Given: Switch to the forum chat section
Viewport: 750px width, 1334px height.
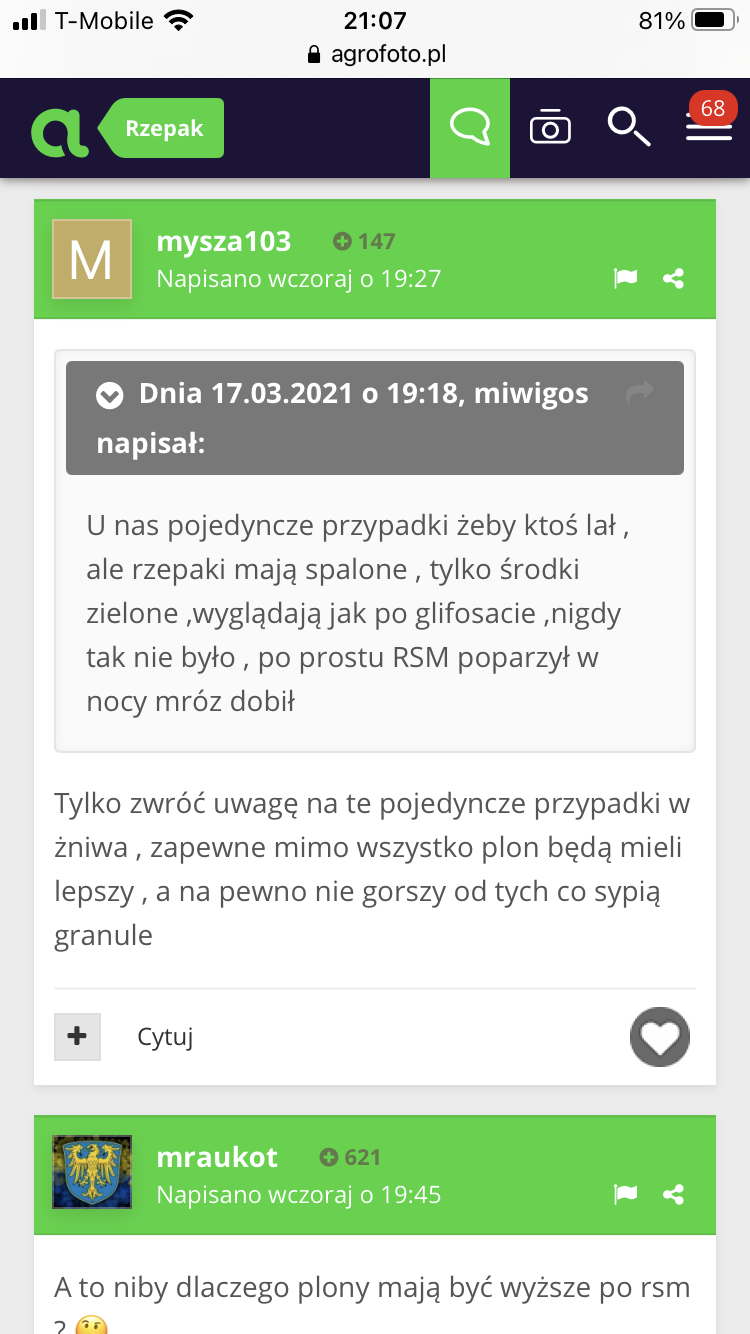Looking at the screenshot, I should (x=470, y=128).
